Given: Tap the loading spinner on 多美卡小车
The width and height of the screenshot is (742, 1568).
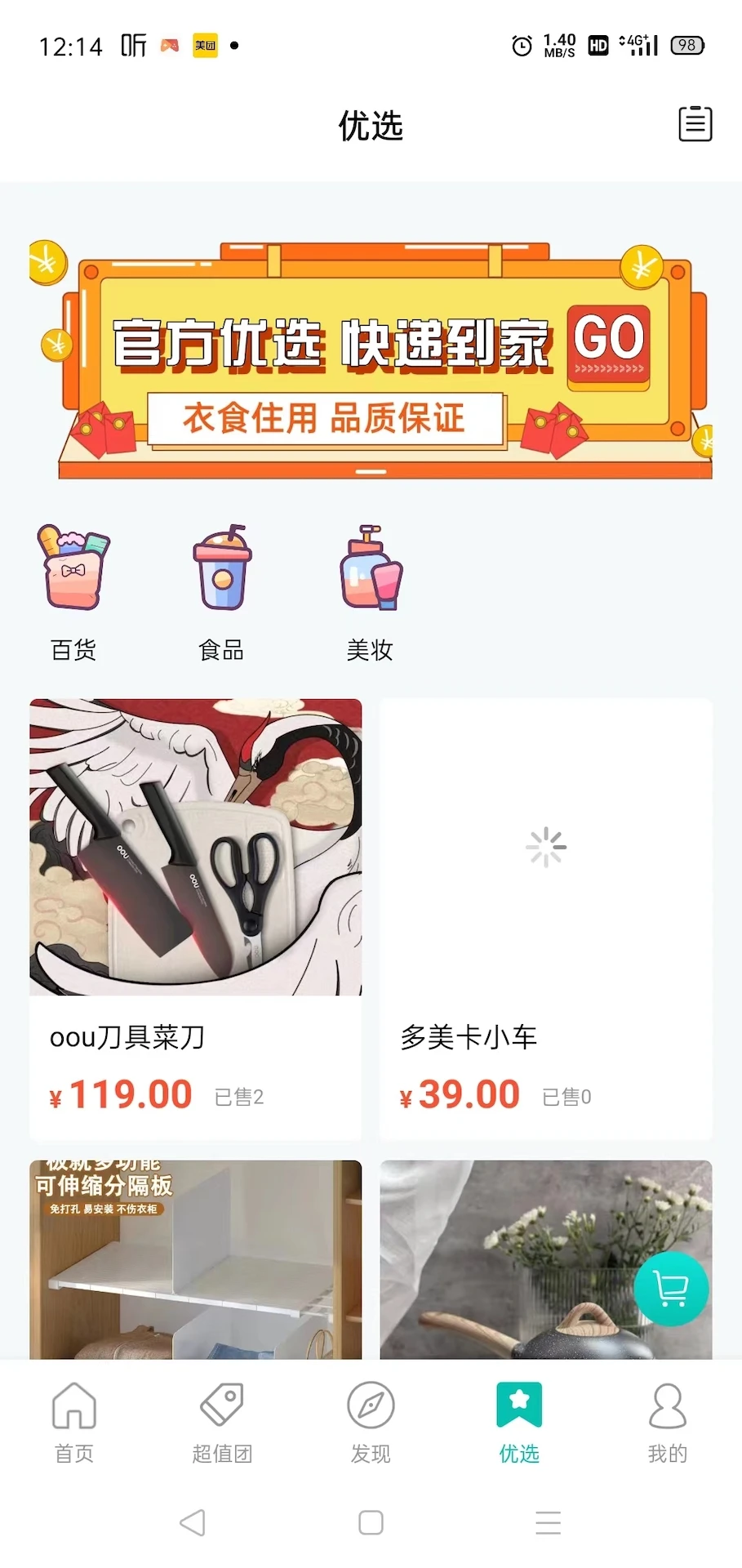Looking at the screenshot, I should 544,848.
